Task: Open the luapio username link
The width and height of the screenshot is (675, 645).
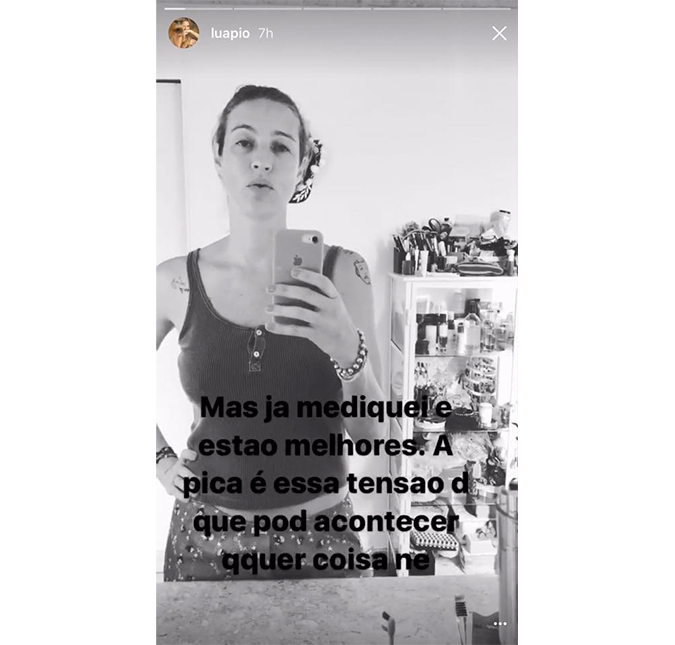Action: [228, 33]
